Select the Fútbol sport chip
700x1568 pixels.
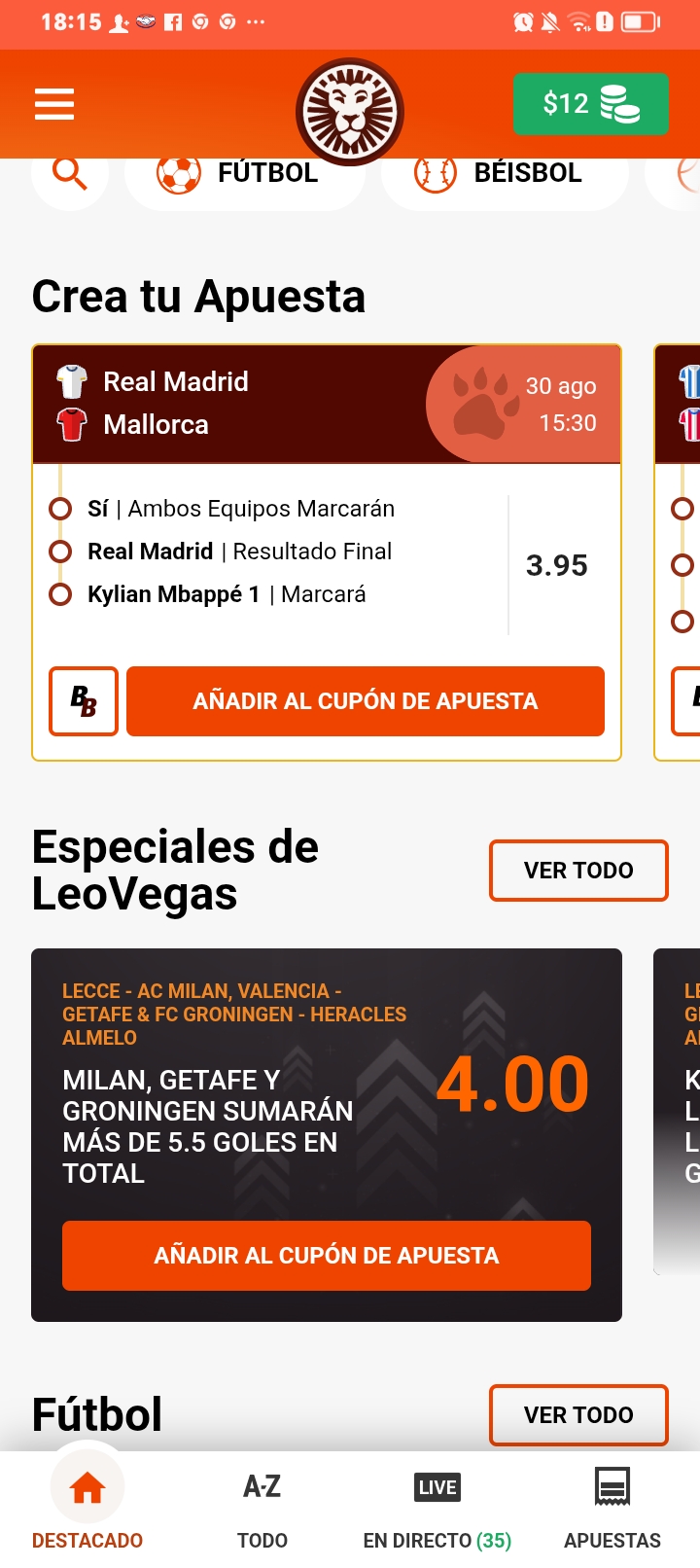point(245,175)
